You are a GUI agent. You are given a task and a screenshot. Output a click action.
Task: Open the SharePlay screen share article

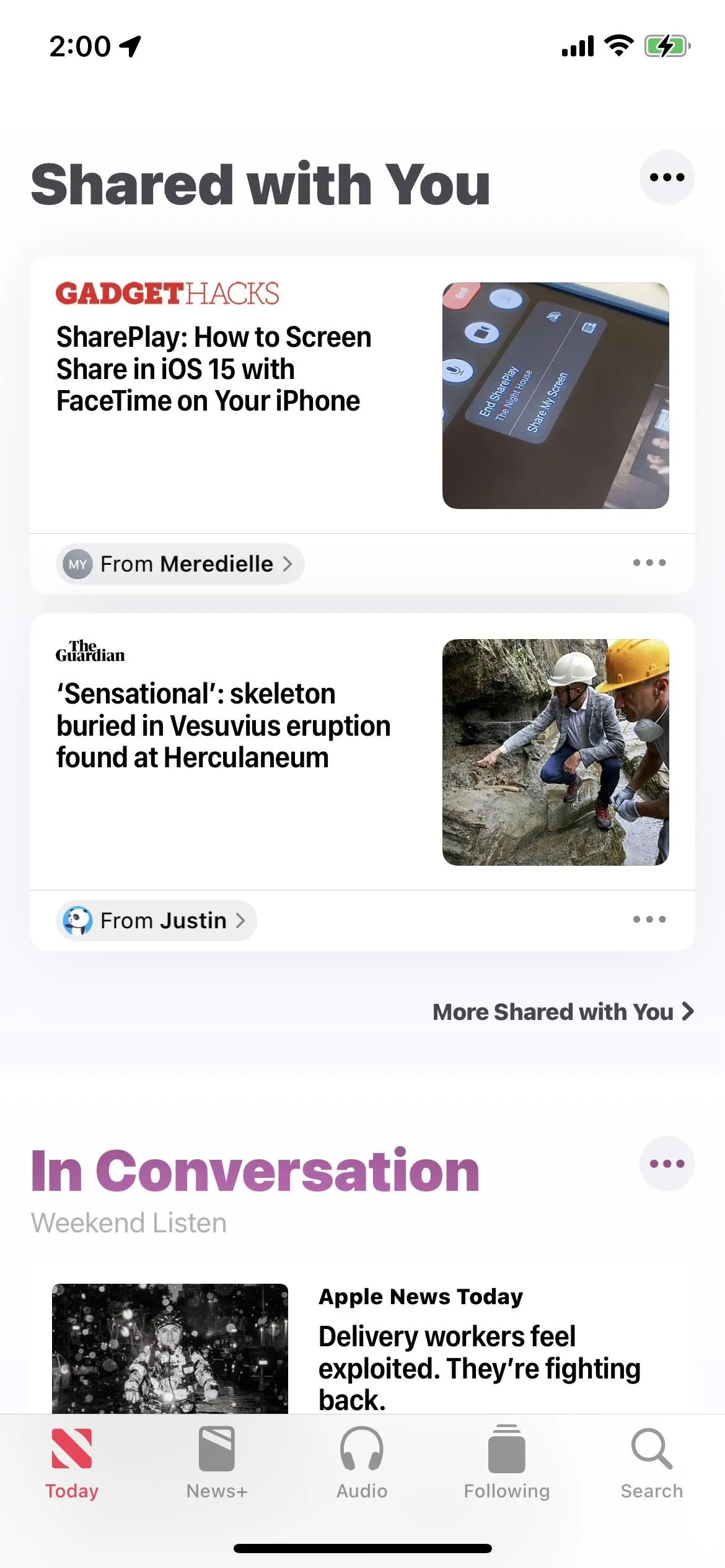362,395
